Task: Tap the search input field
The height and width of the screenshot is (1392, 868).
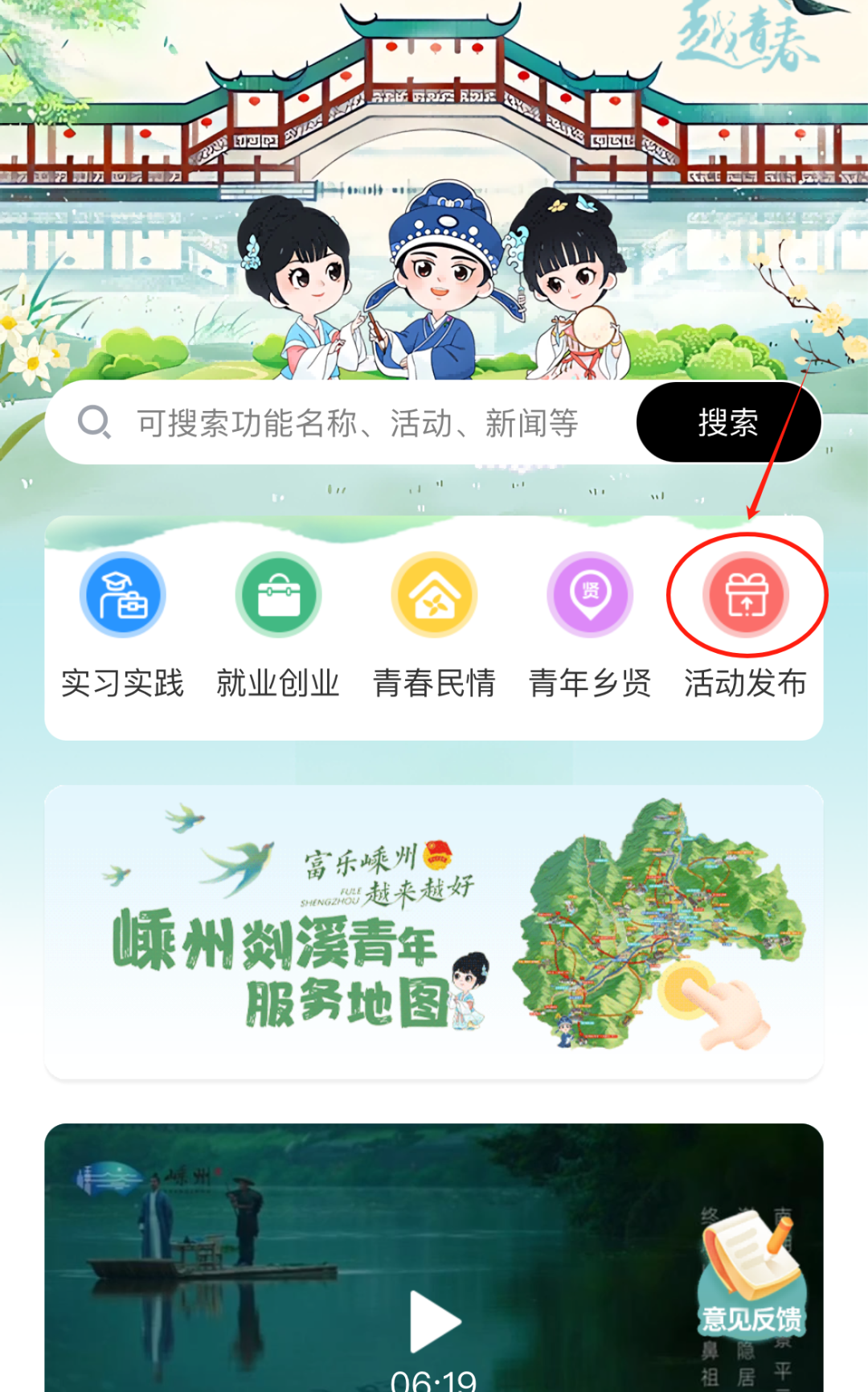Action: 357,423
